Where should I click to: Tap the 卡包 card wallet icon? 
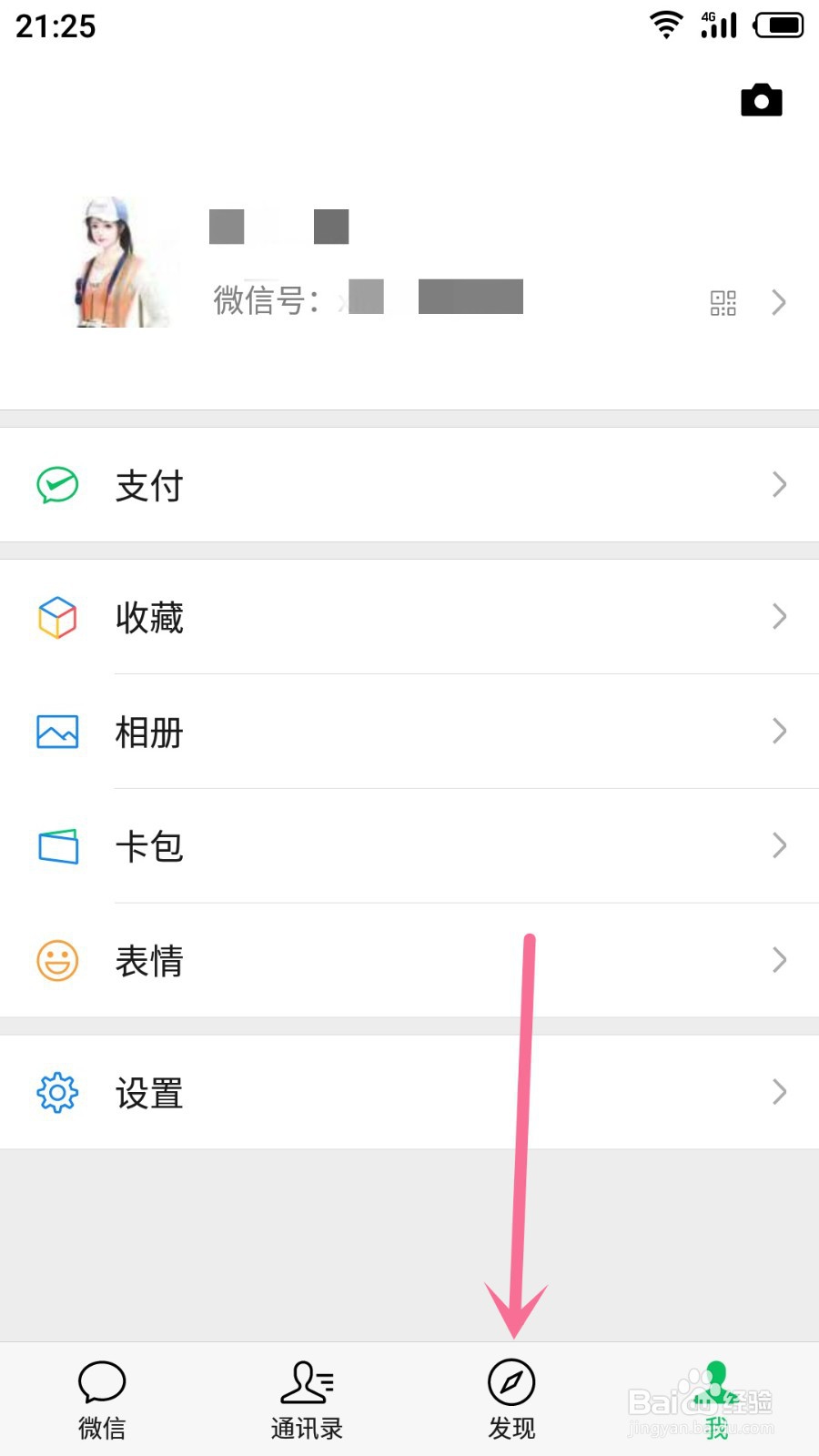pos(56,846)
